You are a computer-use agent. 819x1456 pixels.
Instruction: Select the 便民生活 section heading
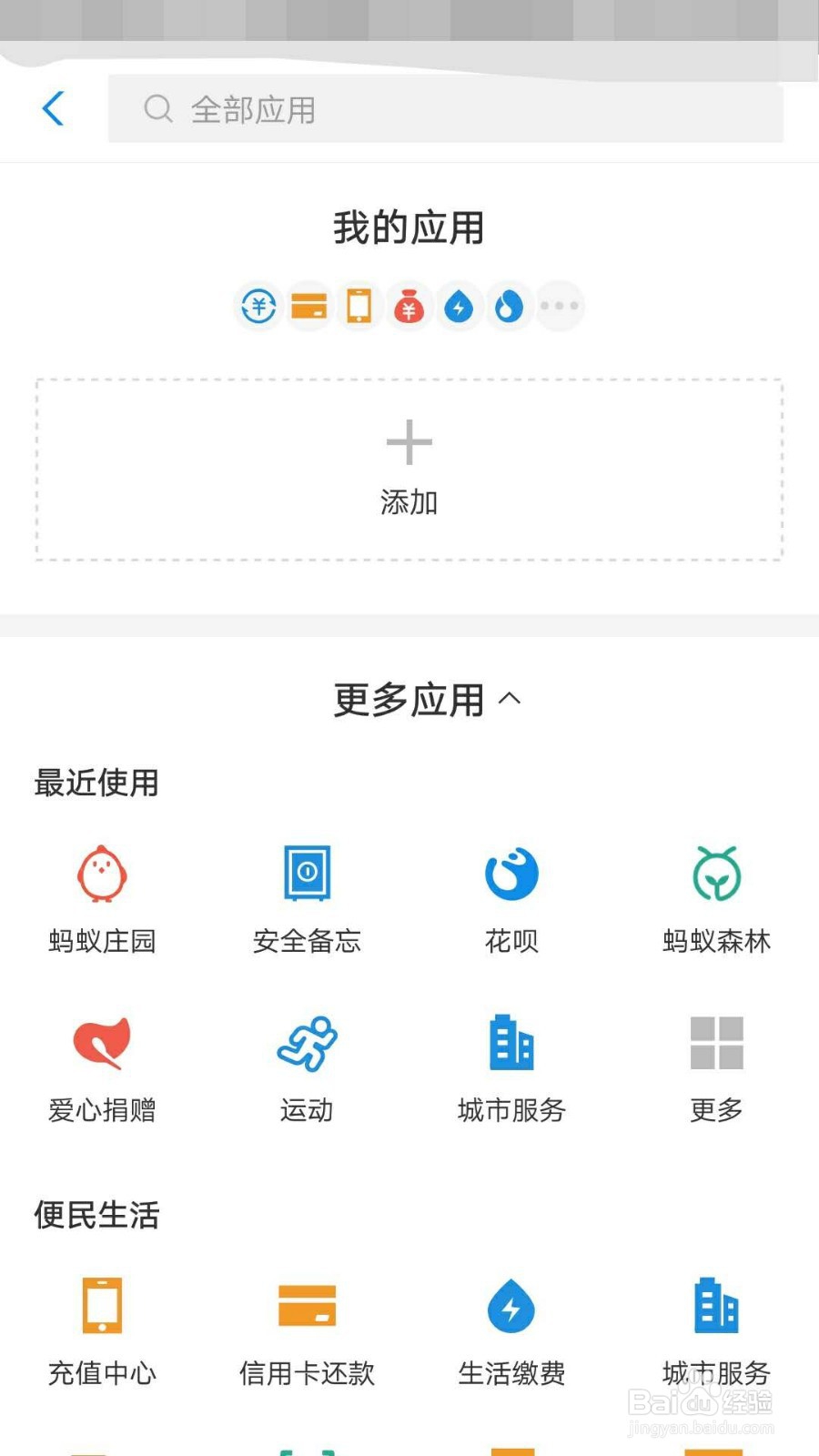[x=96, y=1215]
